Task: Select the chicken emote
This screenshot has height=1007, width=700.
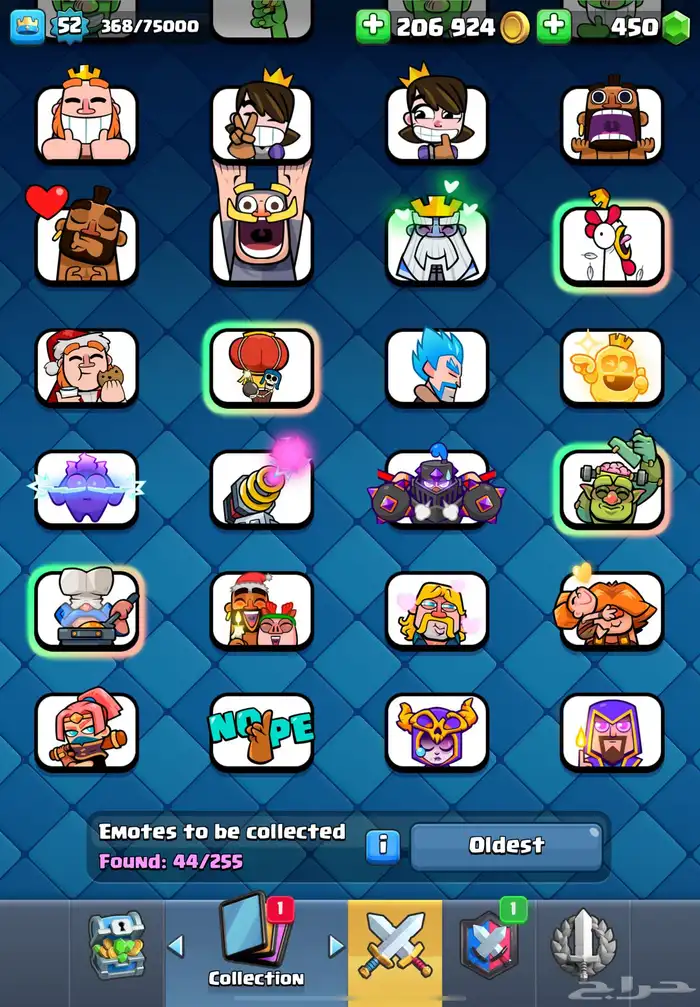Action: pyautogui.click(x=612, y=245)
